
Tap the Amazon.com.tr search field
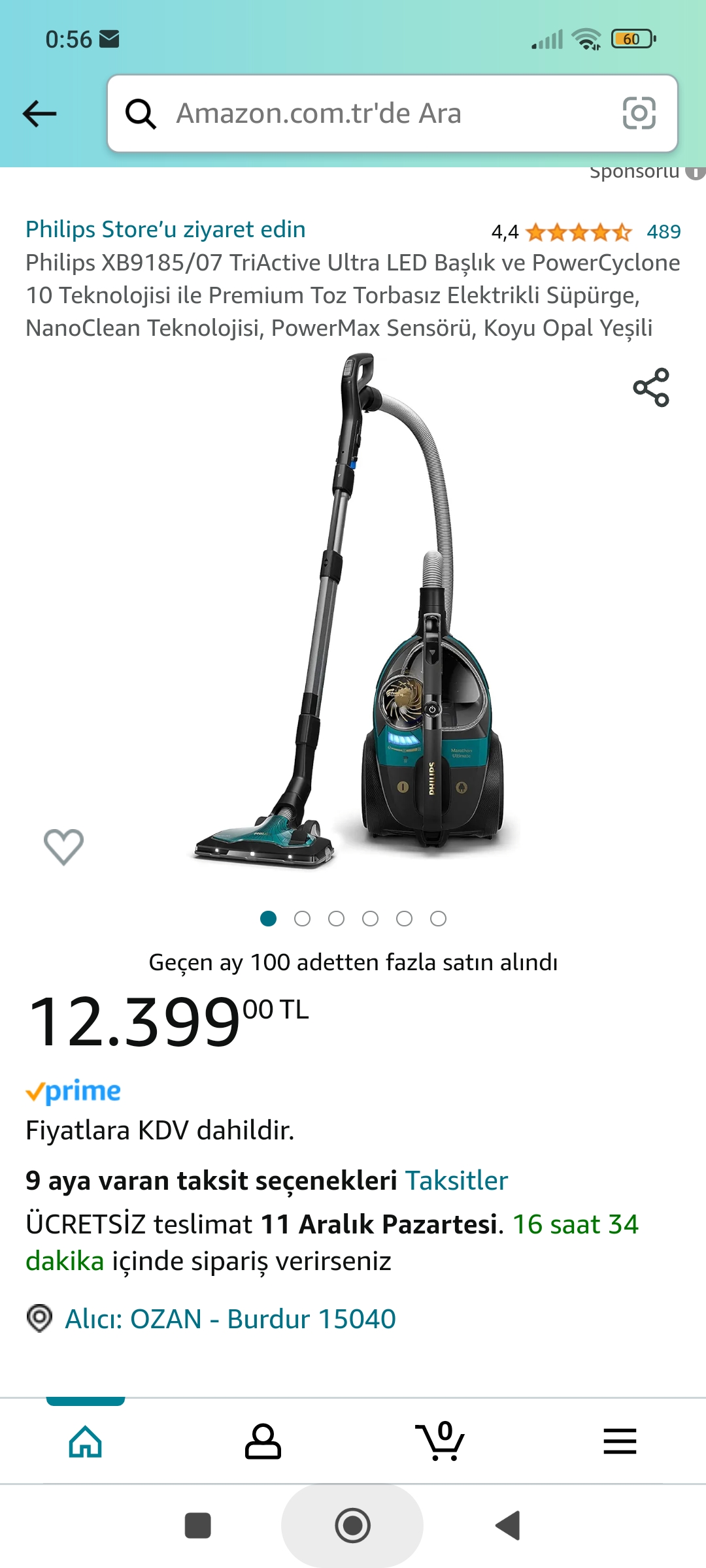(366, 113)
